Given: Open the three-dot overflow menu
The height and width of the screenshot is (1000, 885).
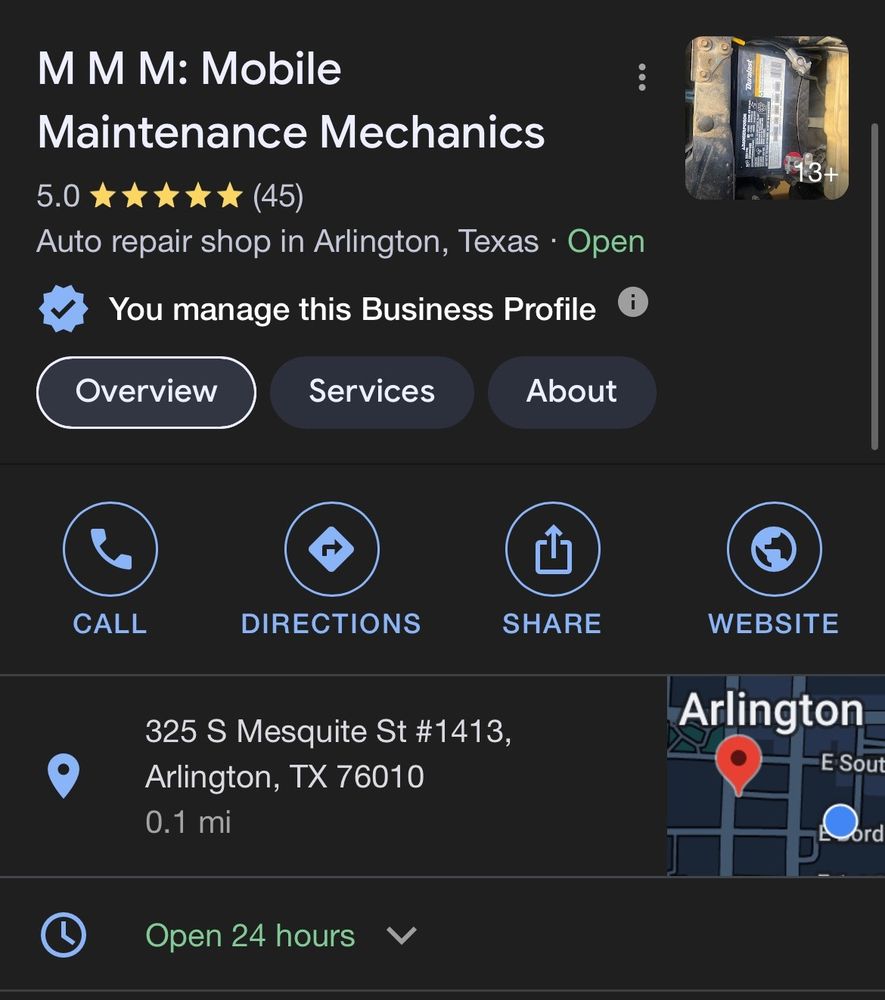Looking at the screenshot, I should (x=641, y=77).
